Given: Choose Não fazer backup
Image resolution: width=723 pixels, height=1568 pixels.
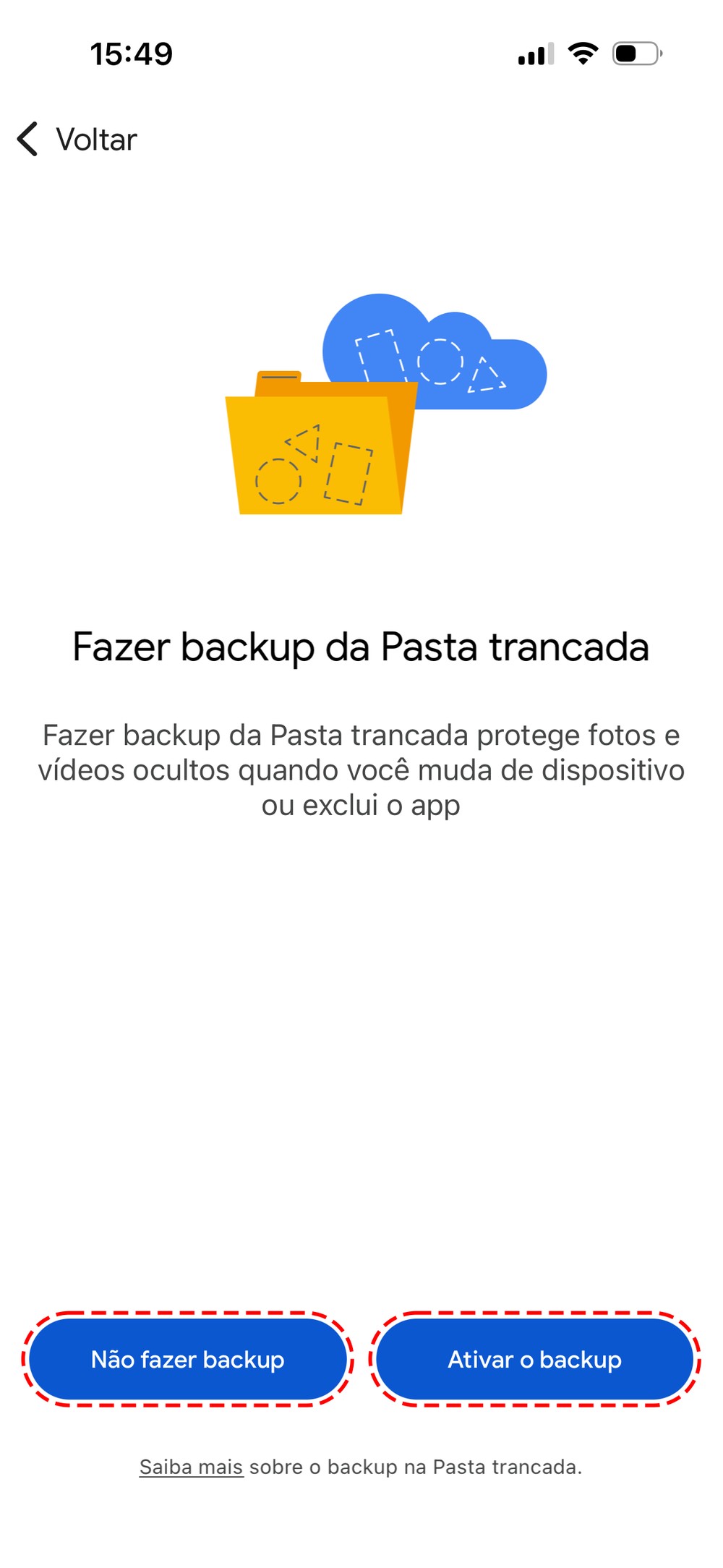Looking at the screenshot, I should [188, 1359].
